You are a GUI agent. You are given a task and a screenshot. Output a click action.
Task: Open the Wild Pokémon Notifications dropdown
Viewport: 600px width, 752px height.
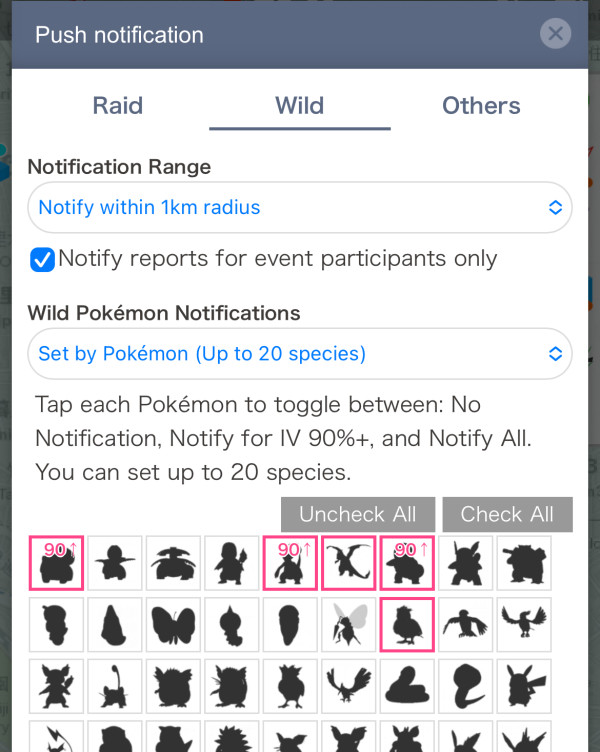tap(299, 354)
